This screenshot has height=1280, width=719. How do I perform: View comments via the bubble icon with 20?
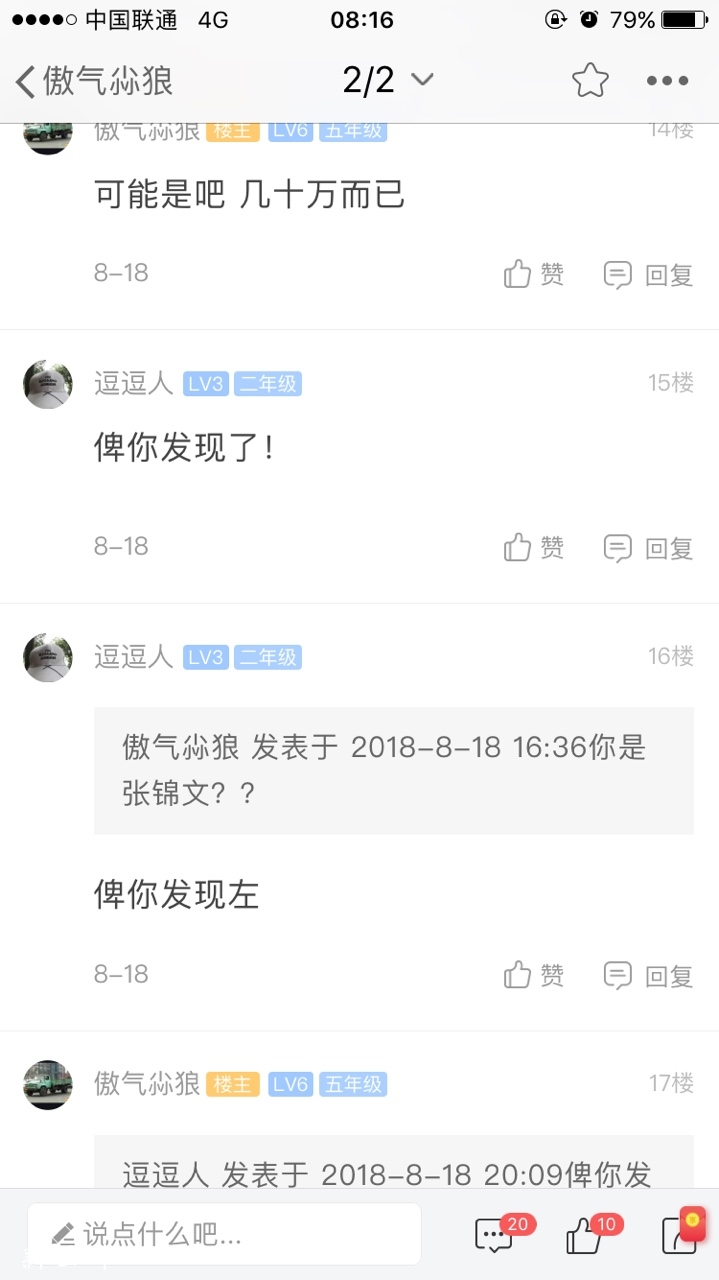pos(494,1236)
